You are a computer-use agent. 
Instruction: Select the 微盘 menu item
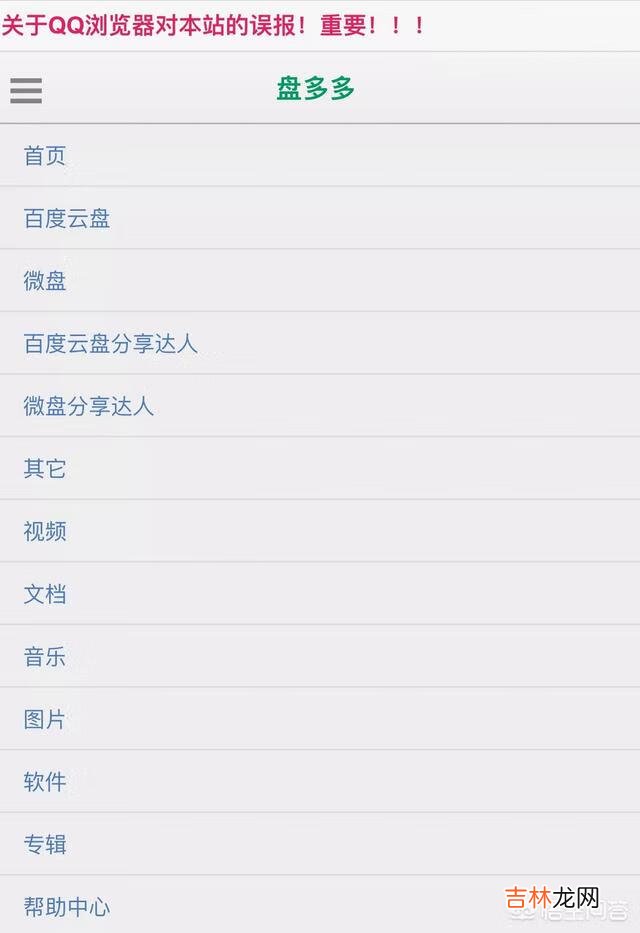[x=45, y=281]
